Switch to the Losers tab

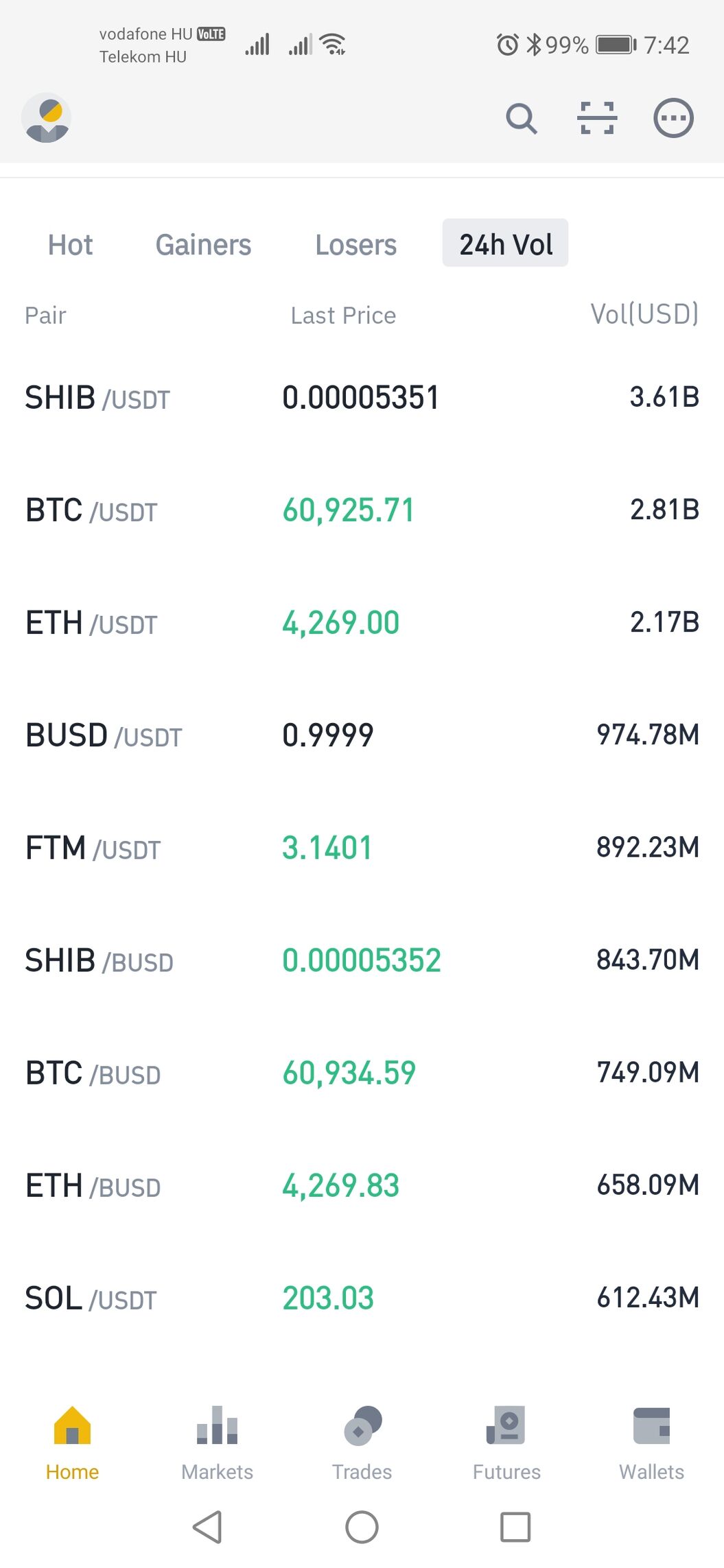(355, 245)
